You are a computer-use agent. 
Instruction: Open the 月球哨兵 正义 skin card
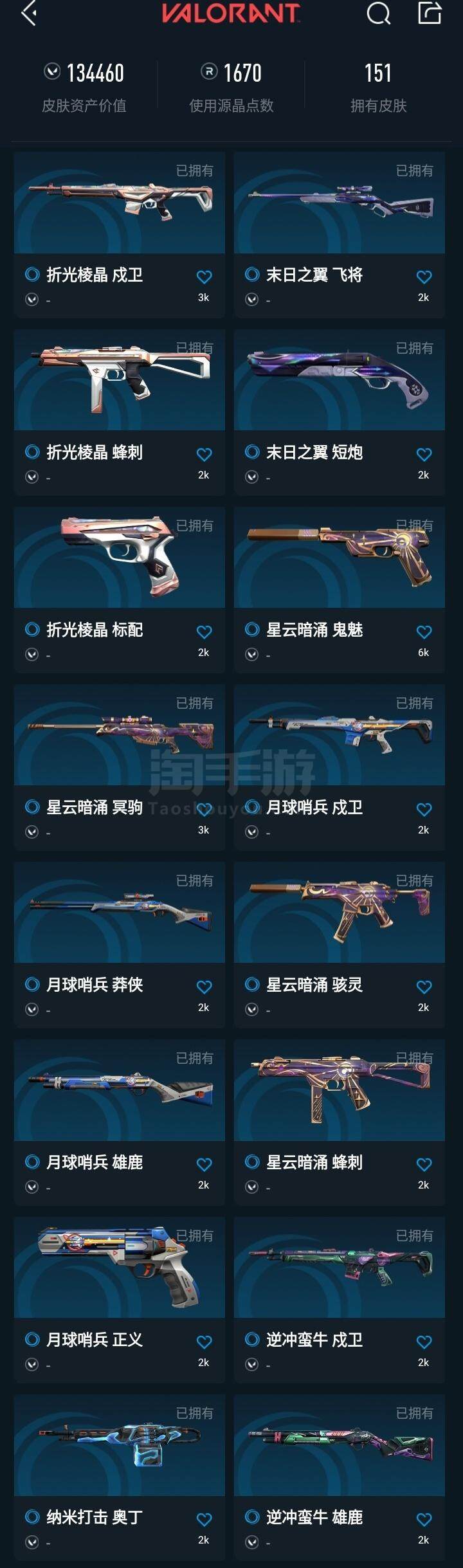(120, 1300)
